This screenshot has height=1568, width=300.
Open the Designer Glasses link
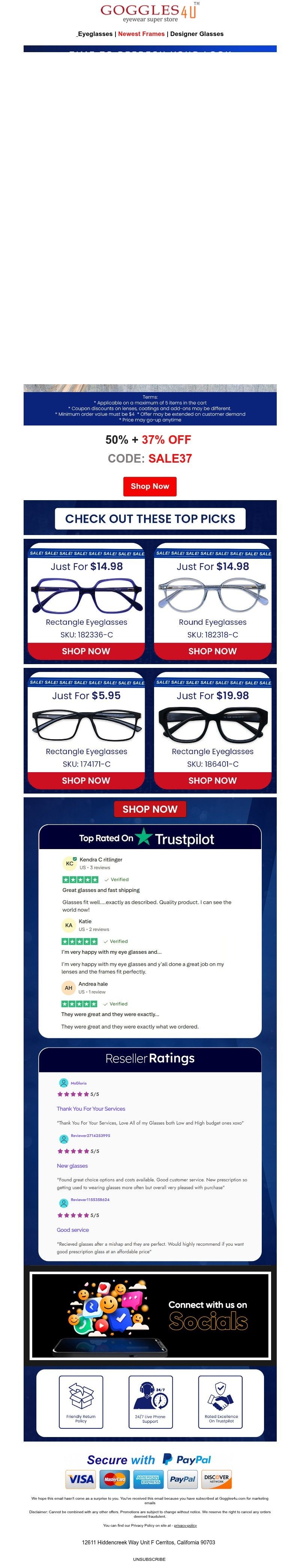click(196, 34)
